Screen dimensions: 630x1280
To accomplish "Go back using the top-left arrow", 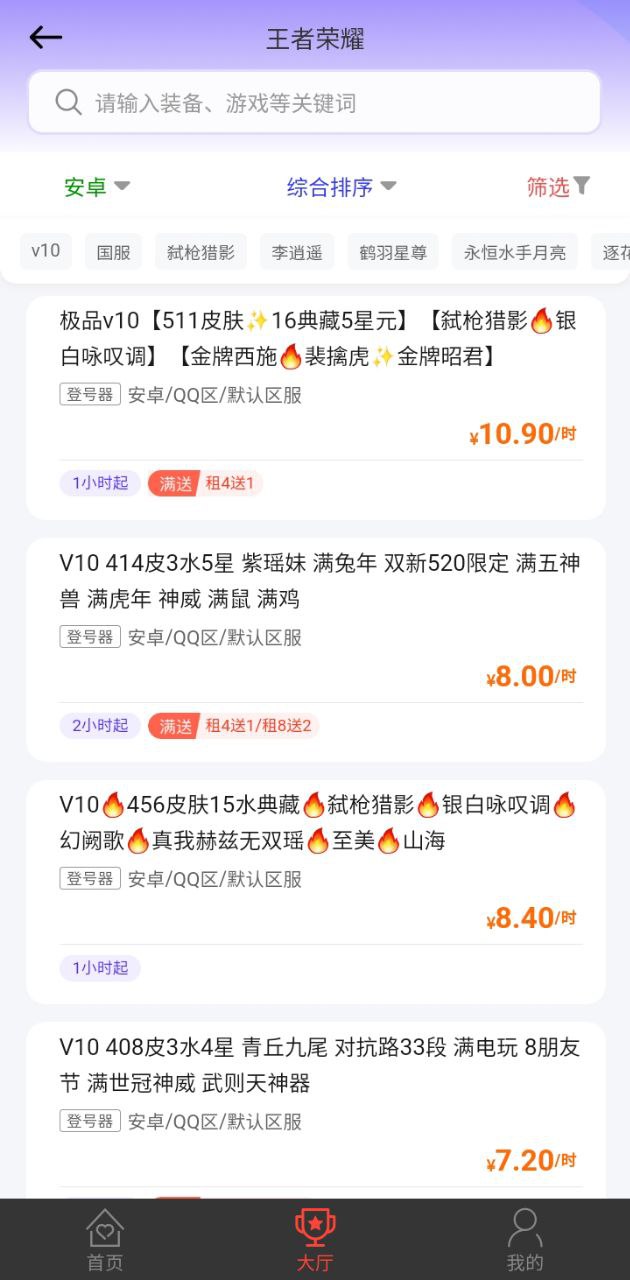I will point(46,38).
